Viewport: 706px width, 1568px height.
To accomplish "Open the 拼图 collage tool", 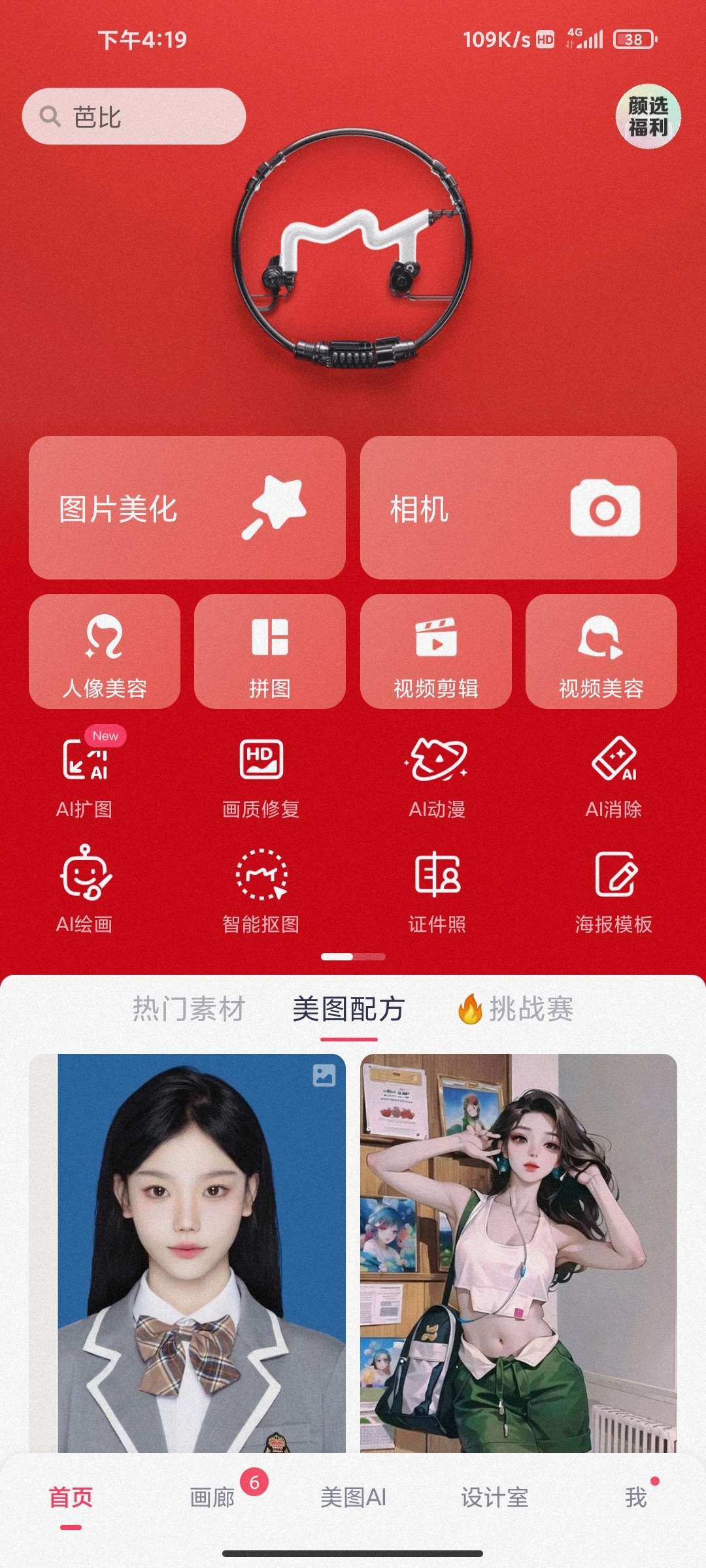I will click(x=269, y=651).
